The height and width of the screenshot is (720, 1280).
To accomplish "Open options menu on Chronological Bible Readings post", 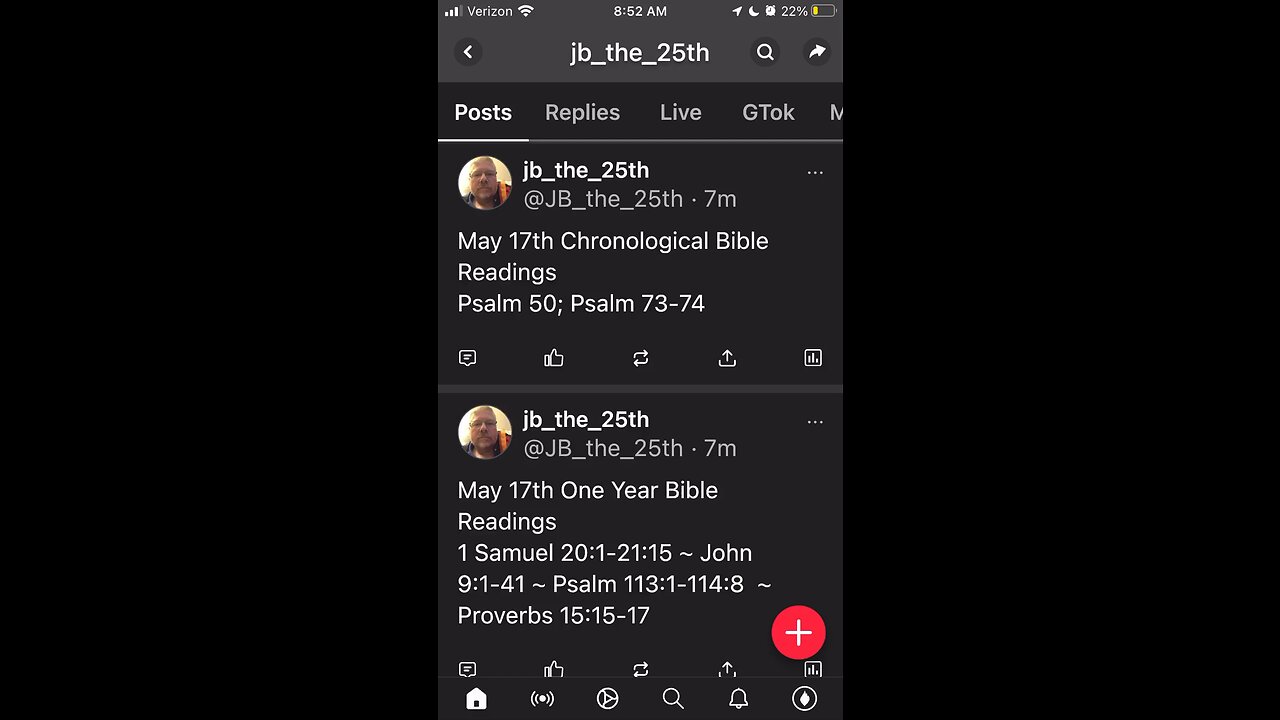I will point(815,173).
